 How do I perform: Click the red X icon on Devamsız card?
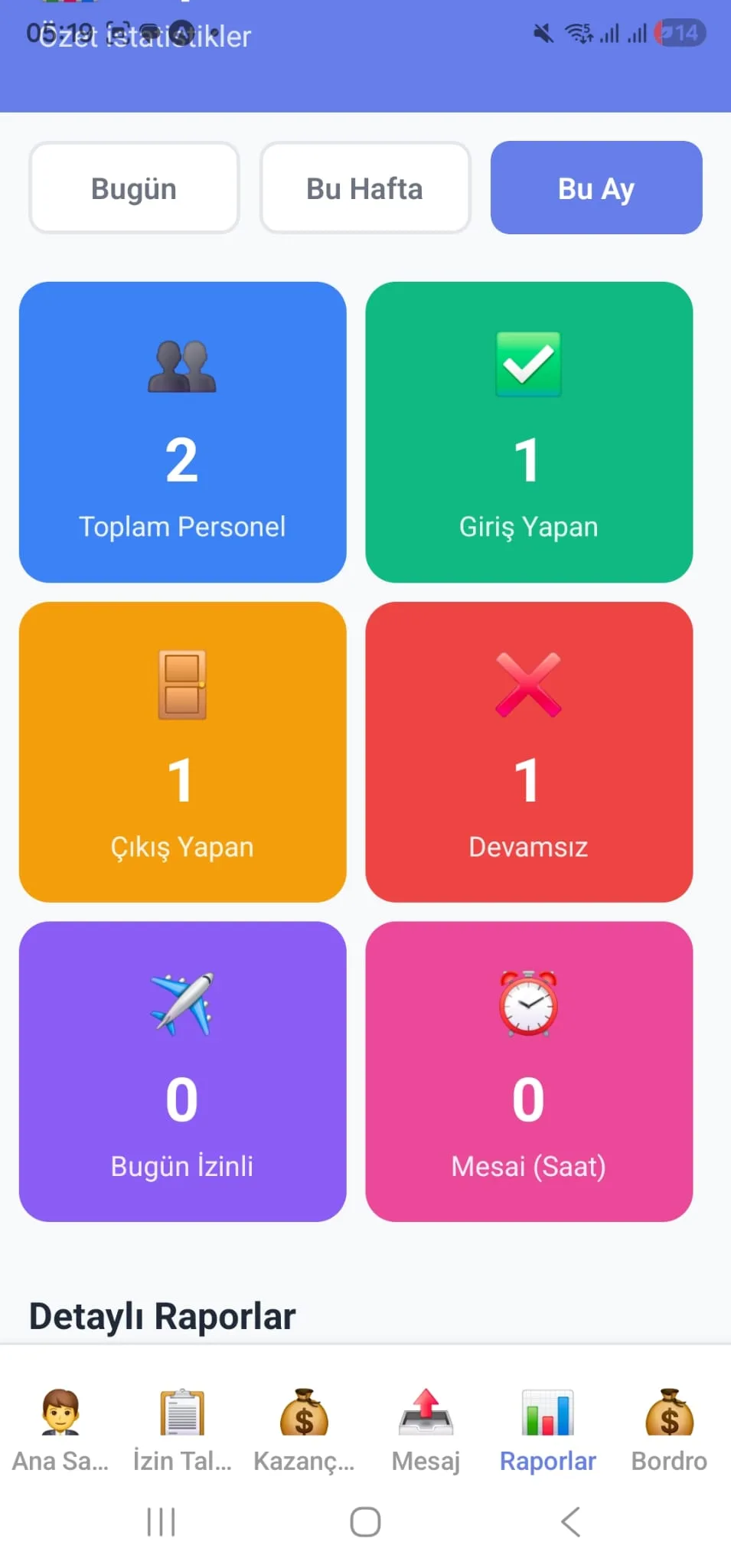click(528, 686)
